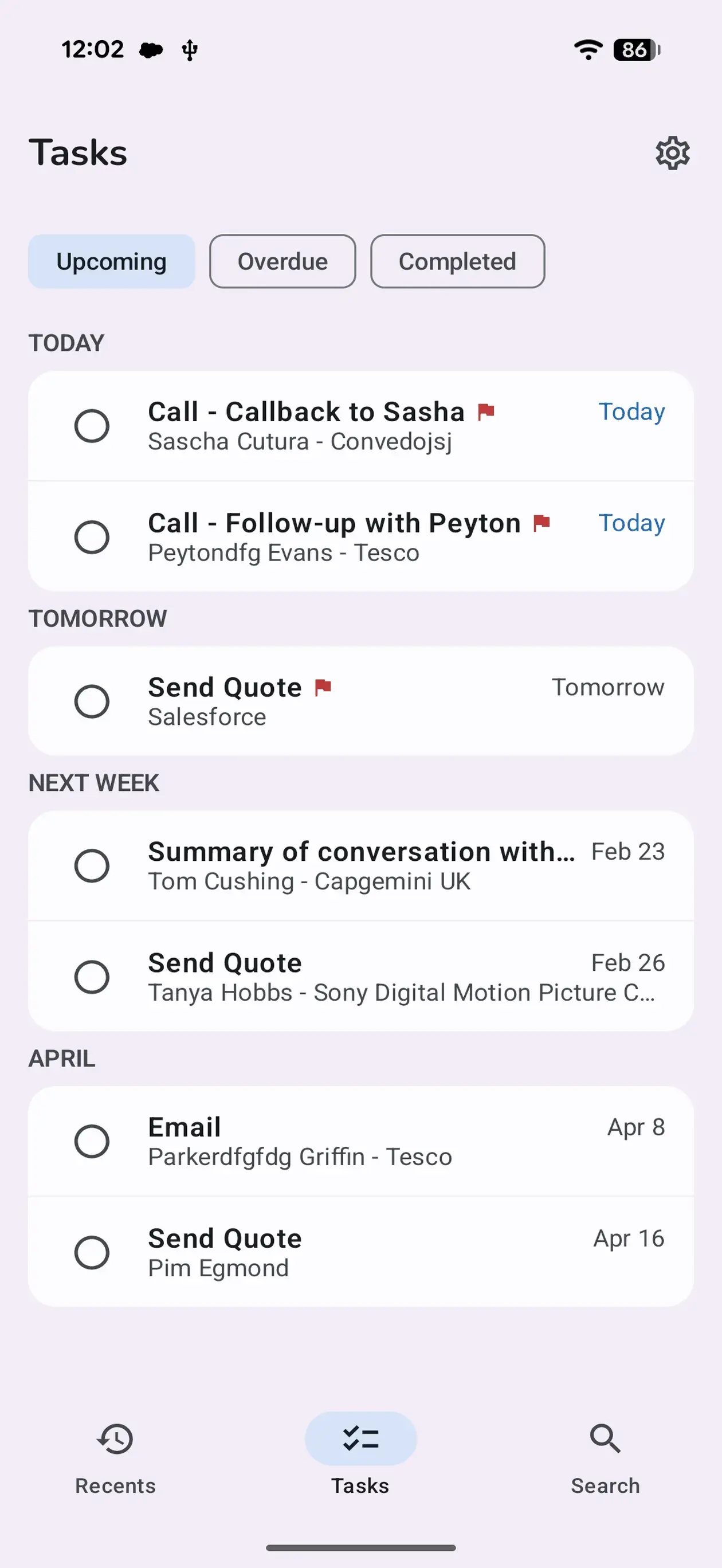Tap Today link on the Sasha callback

coord(631,411)
